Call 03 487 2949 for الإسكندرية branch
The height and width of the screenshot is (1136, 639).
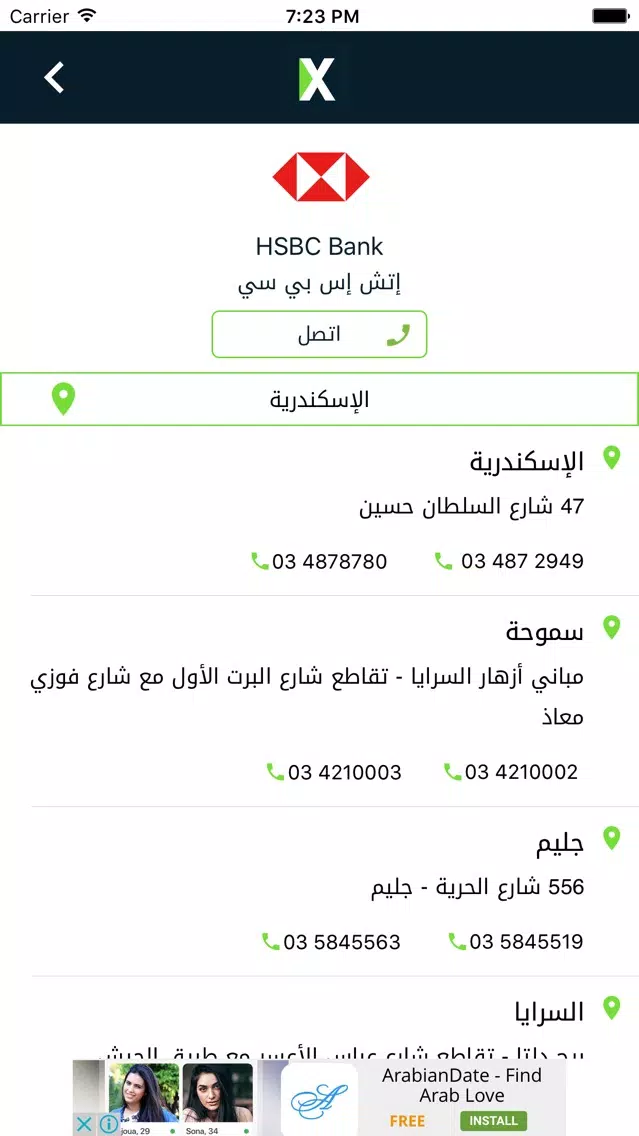point(510,562)
